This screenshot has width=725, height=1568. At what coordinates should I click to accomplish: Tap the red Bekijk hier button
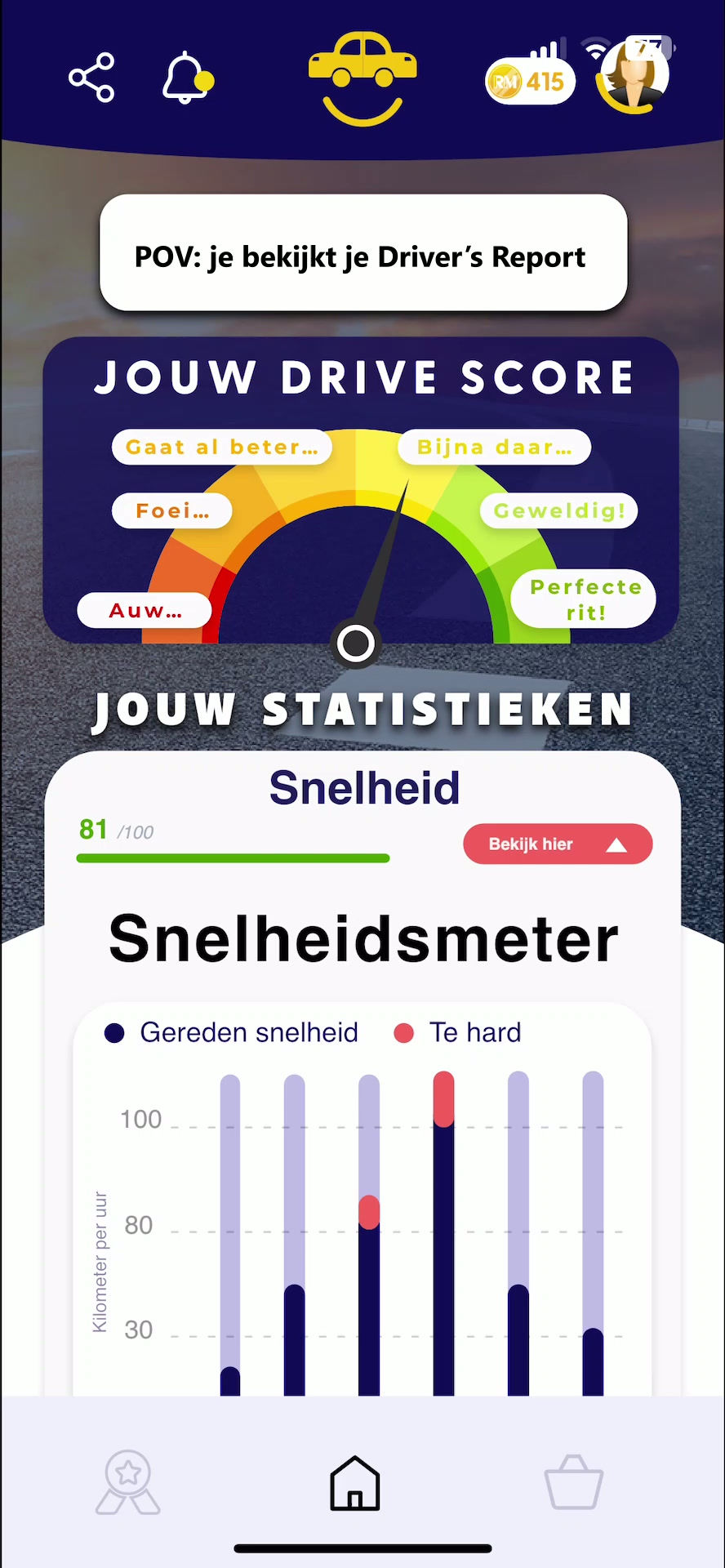click(558, 844)
